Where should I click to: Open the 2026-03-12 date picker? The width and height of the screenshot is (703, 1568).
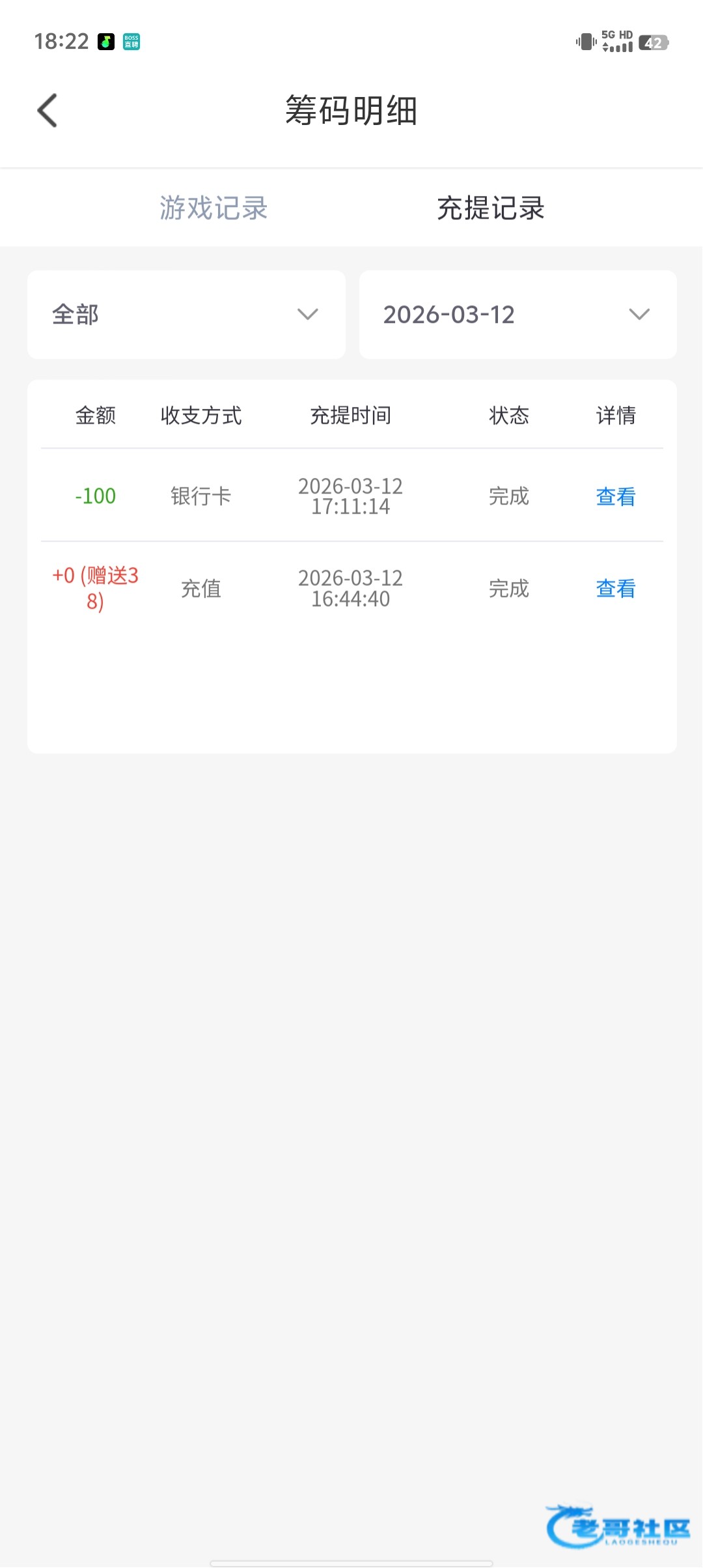point(517,315)
